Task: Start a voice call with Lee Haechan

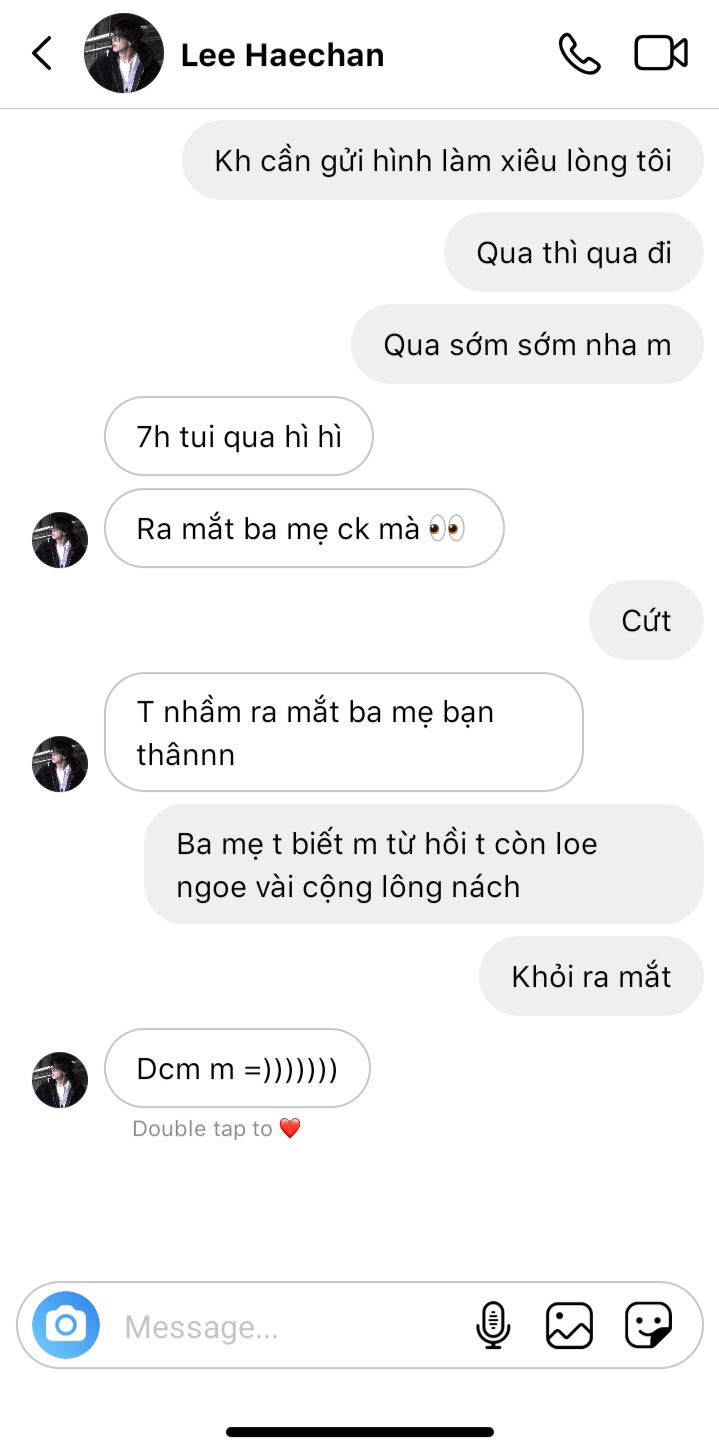Action: (579, 54)
